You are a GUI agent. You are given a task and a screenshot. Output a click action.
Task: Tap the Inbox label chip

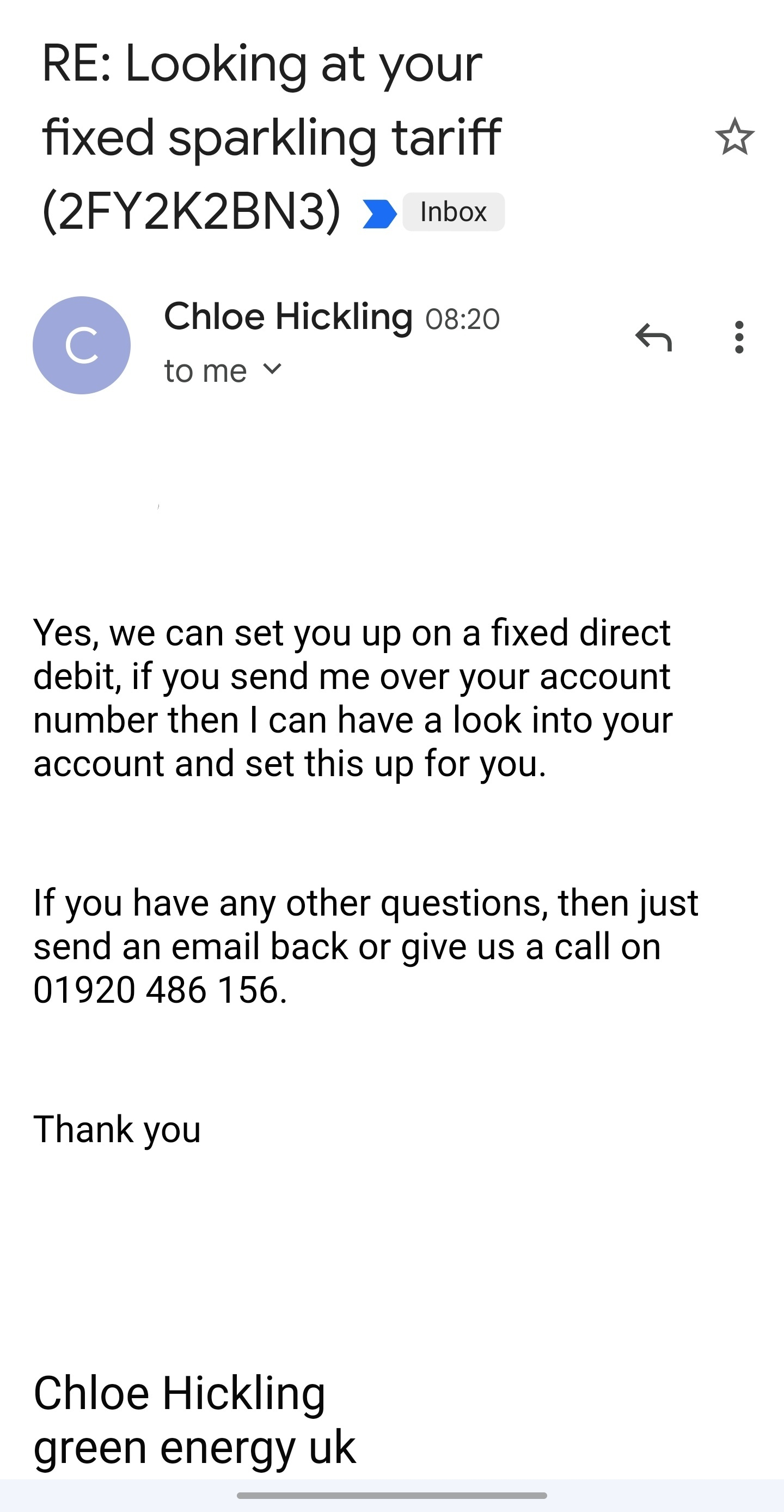click(x=453, y=212)
